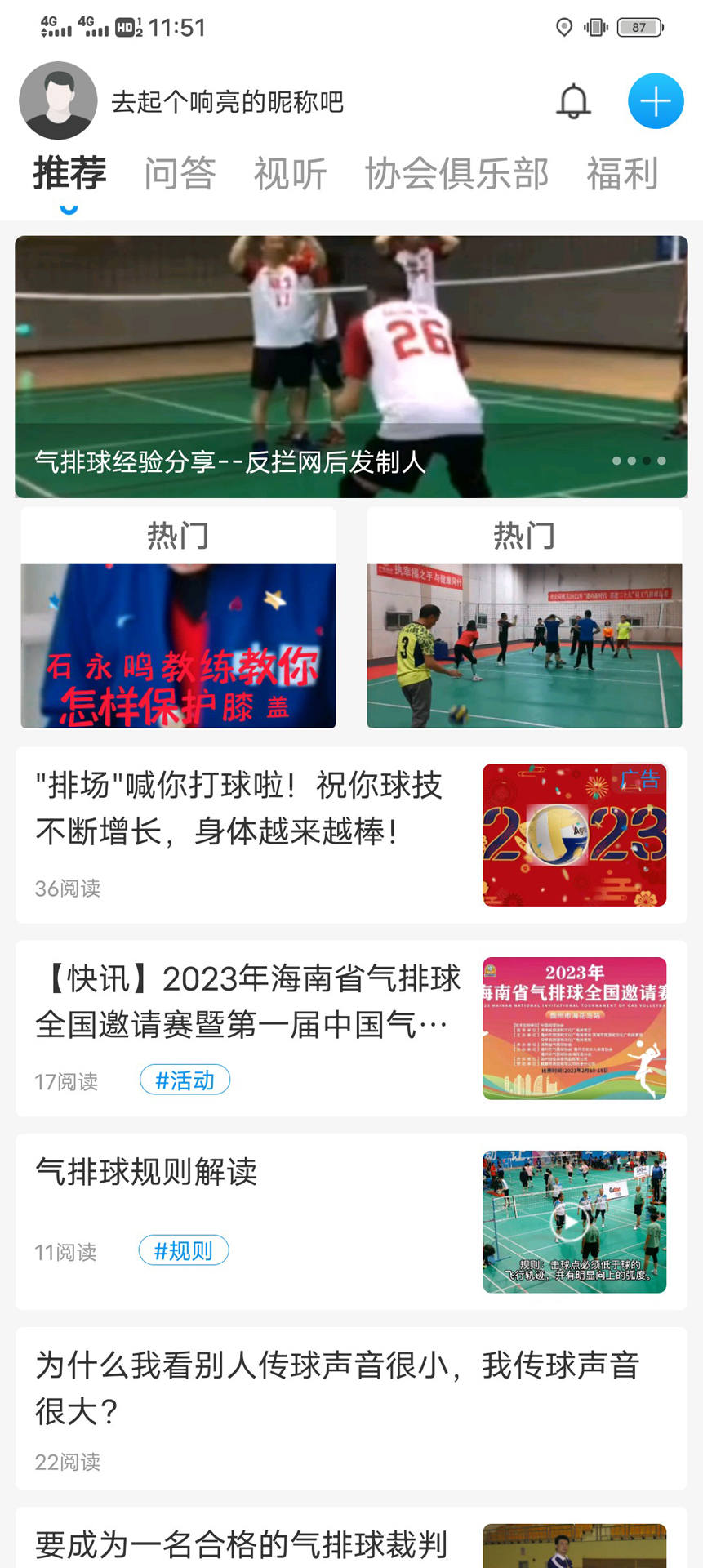This screenshot has width=703, height=1568.
Task: Play the 气排球规则解读 video
Action: 574,1220
